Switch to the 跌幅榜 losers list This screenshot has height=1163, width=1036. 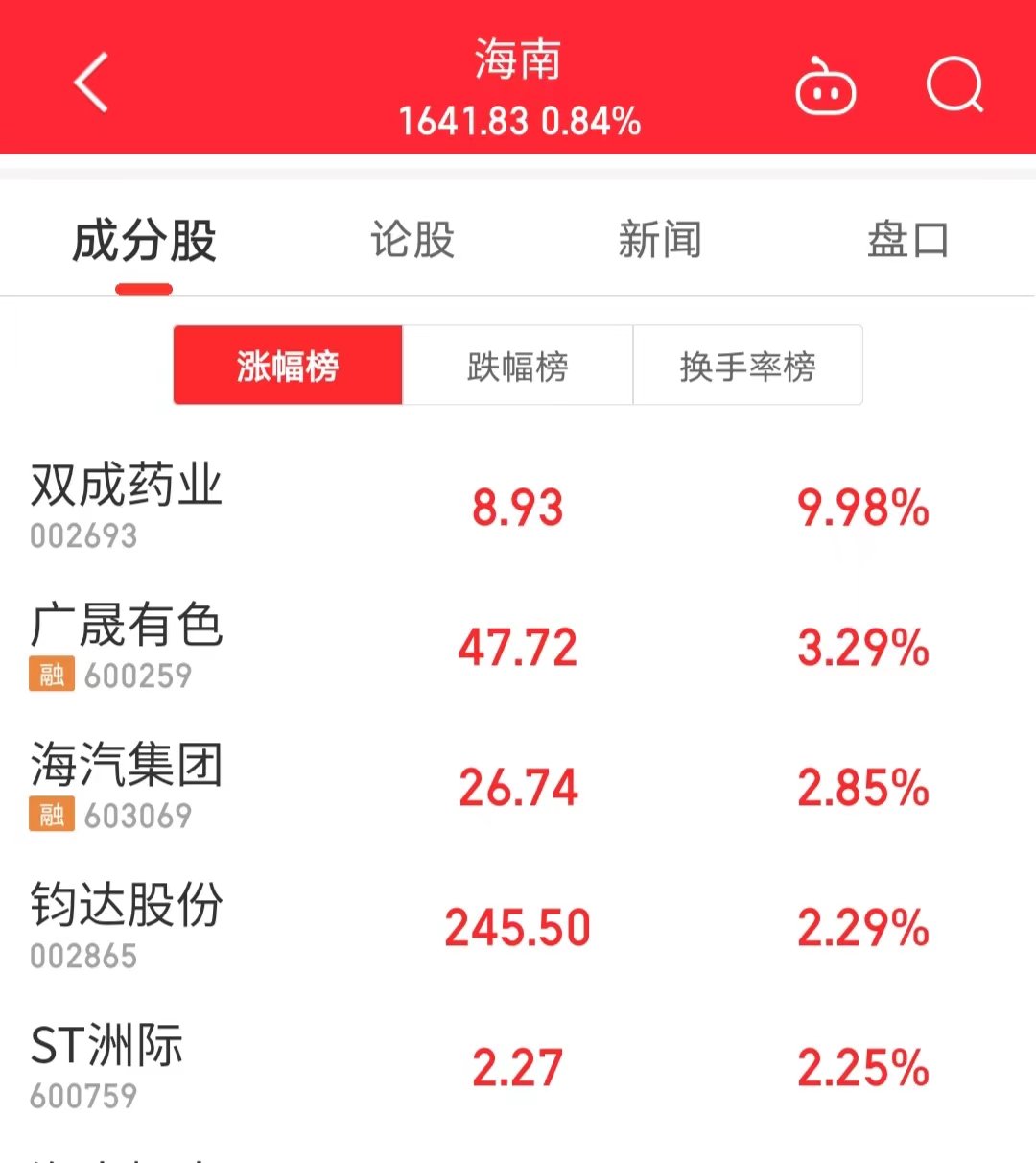coord(517,366)
